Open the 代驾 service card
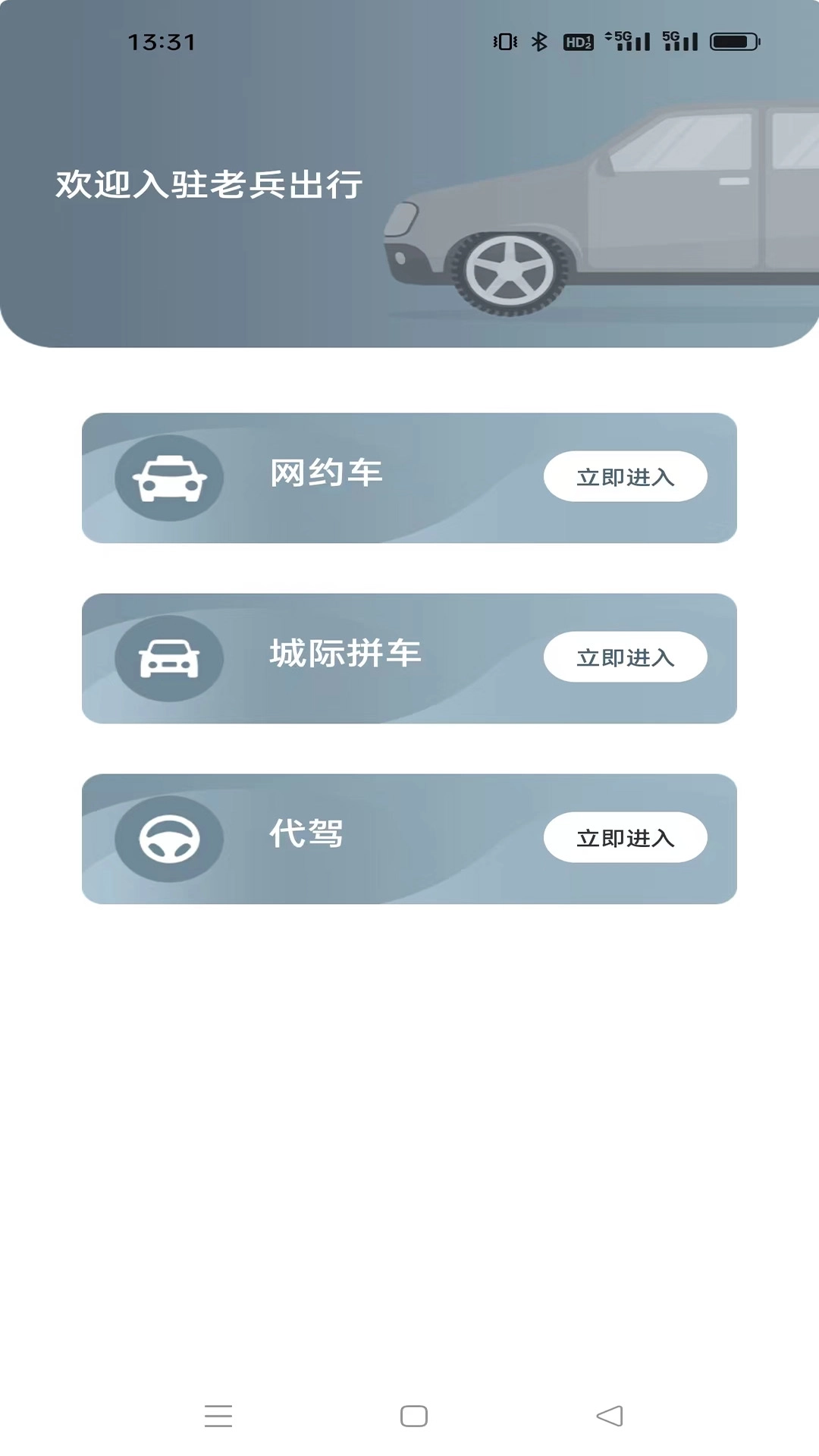Image resolution: width=819 pixels, height=1456 pixels. [624, 838]
